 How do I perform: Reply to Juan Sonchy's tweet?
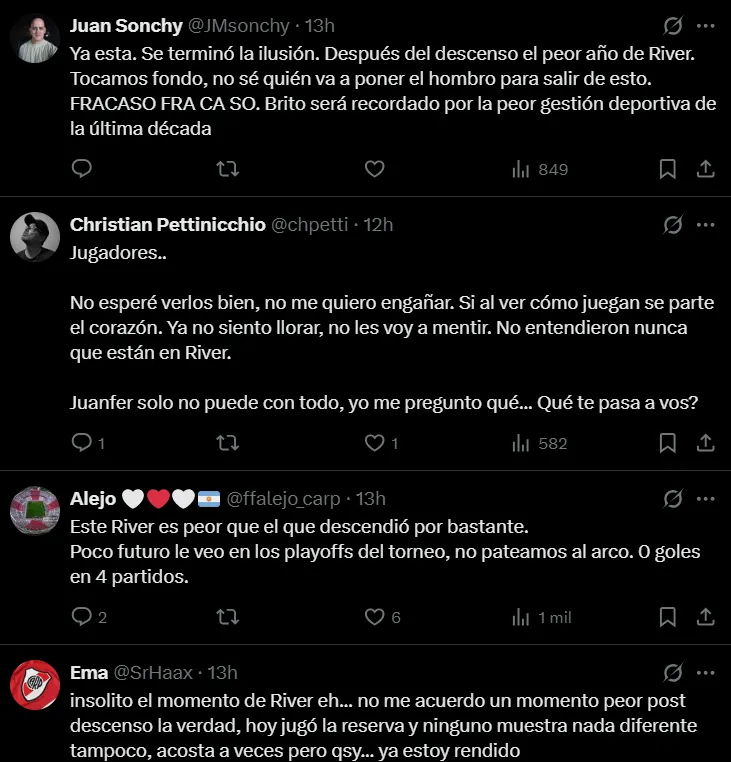pyautogui.click(x=82, y=169)
